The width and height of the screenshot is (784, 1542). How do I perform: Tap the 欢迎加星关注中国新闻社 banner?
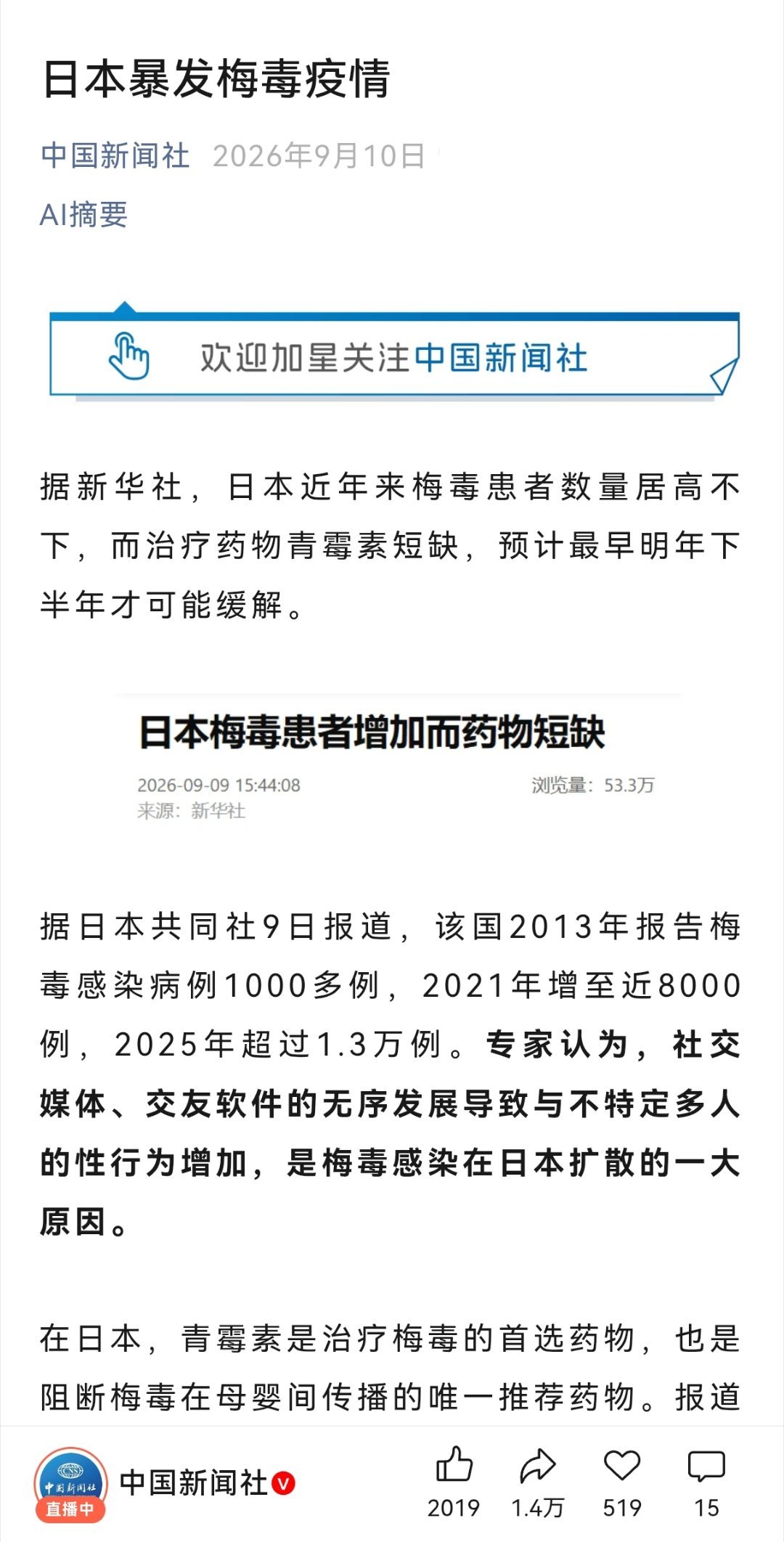(394, 354)
